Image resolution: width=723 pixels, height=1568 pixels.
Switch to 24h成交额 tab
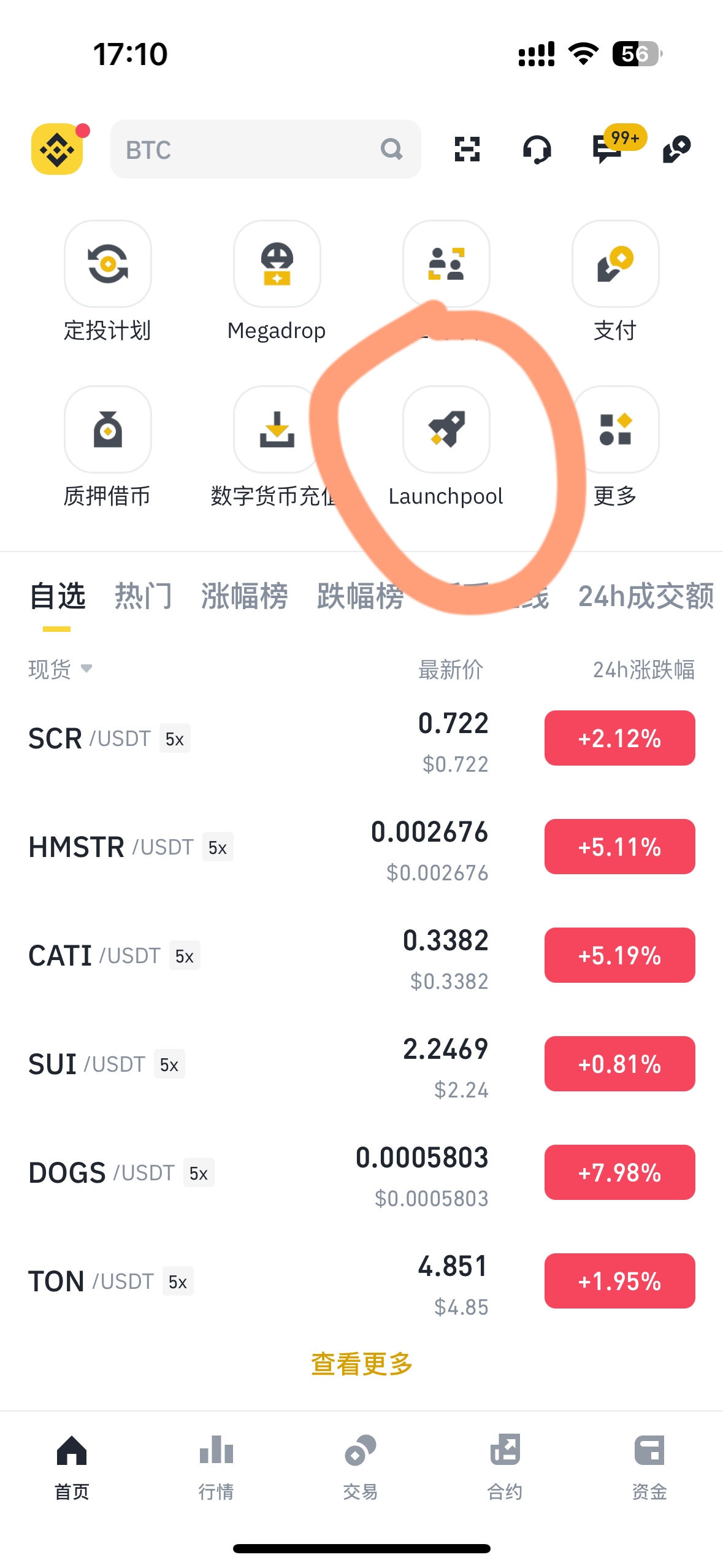click(x=645, y=596)
